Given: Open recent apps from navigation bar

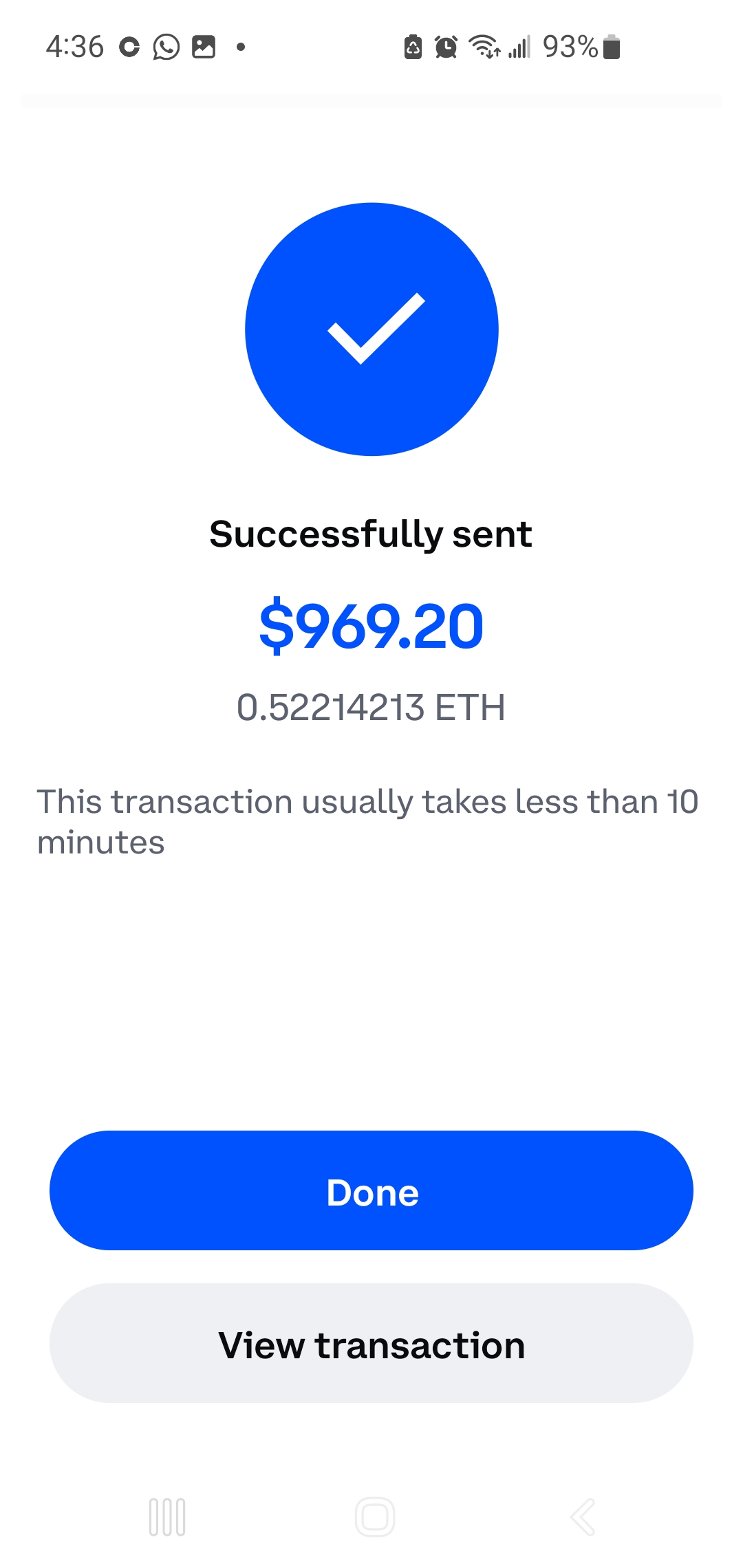Looking at the screenshot, I should [x=167, y=1517].
